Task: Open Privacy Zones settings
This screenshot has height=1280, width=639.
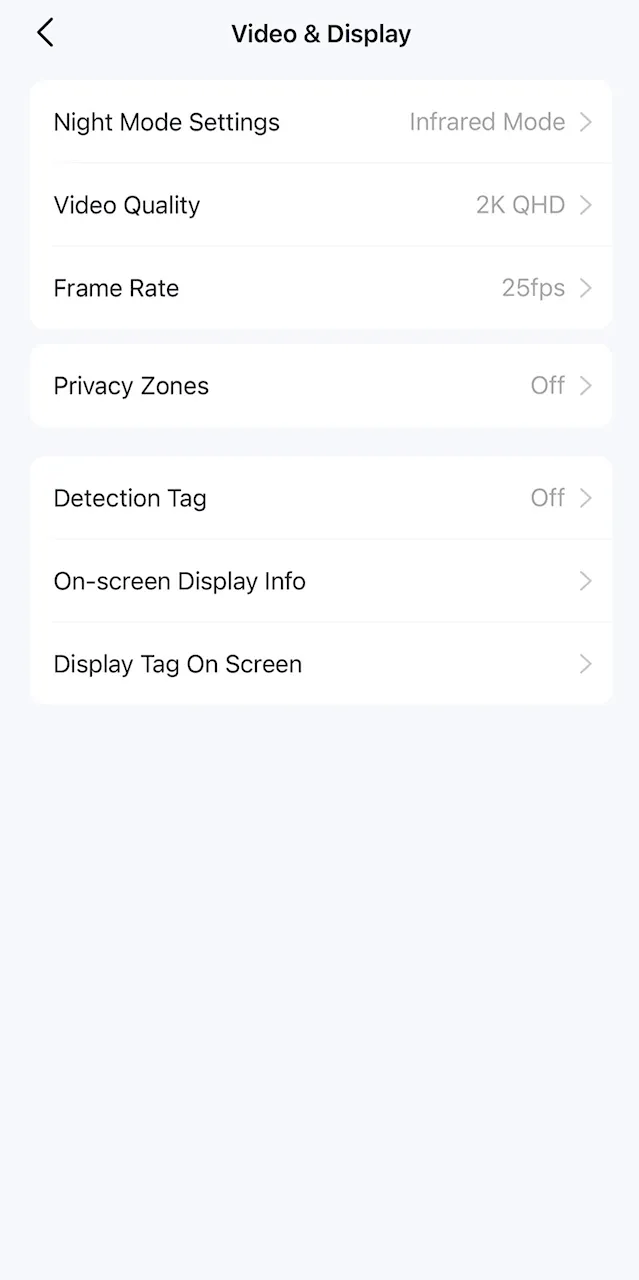Action: tap(321, 386)
